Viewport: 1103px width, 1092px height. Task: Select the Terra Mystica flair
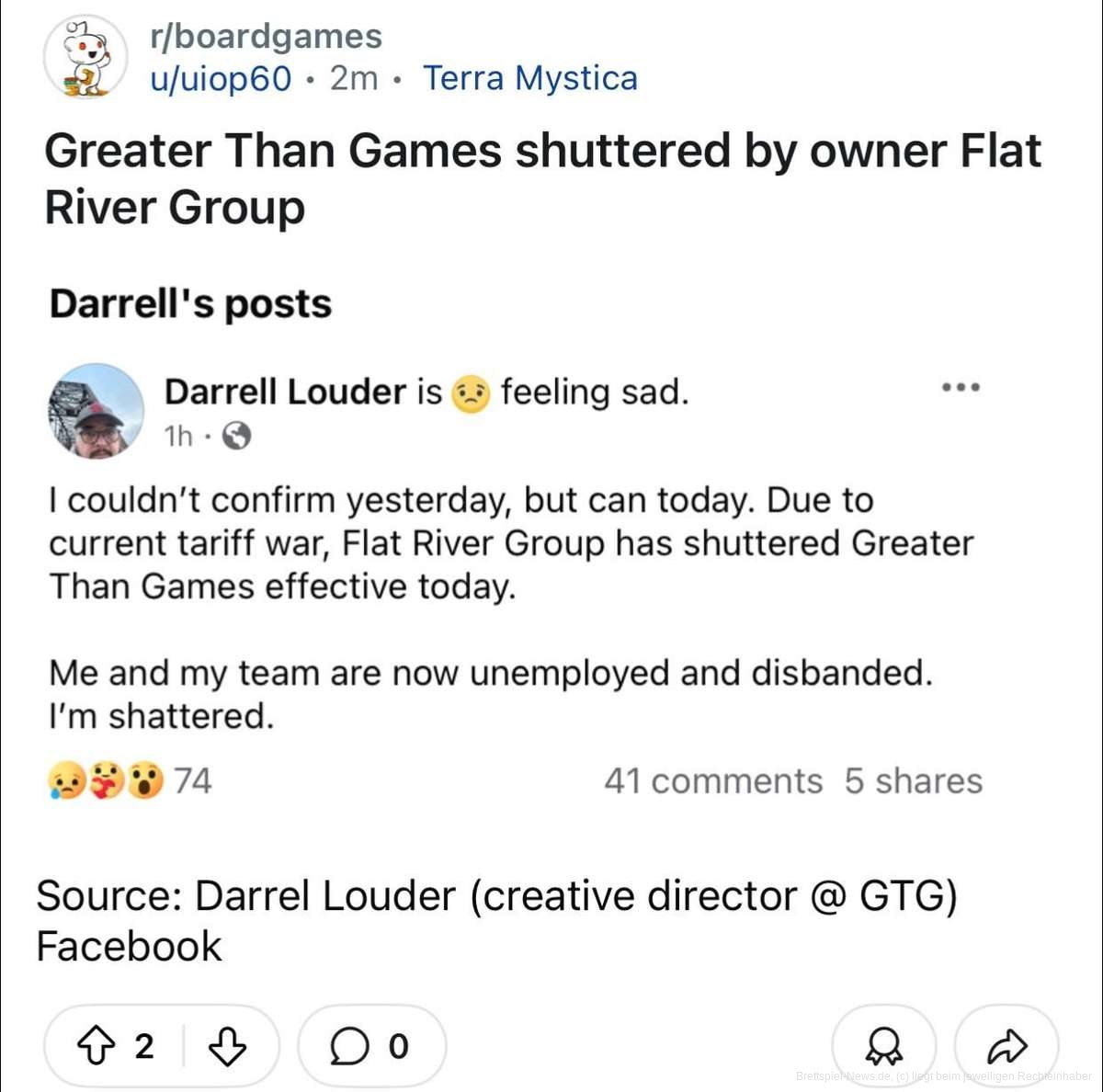[529, 79]
